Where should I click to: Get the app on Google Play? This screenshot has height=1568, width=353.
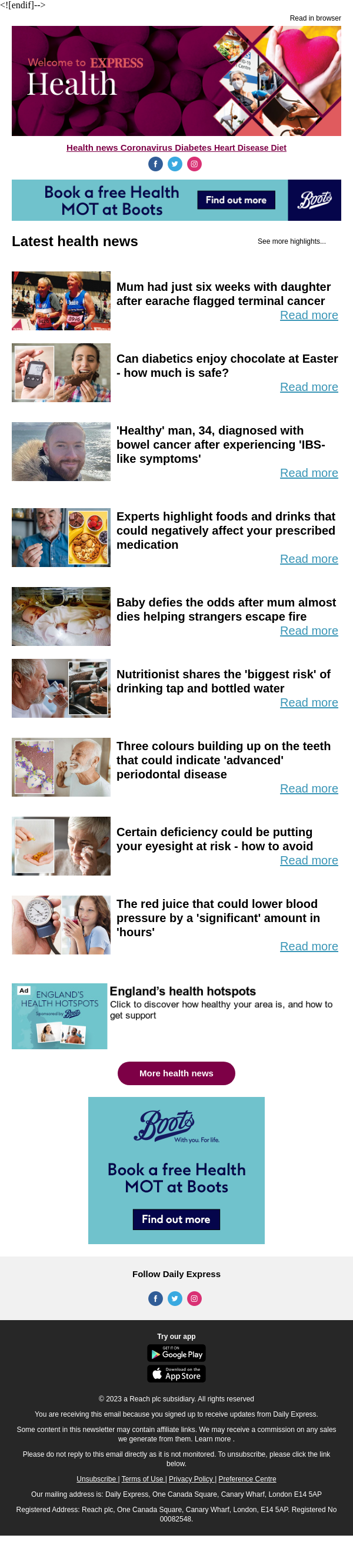176,1354
